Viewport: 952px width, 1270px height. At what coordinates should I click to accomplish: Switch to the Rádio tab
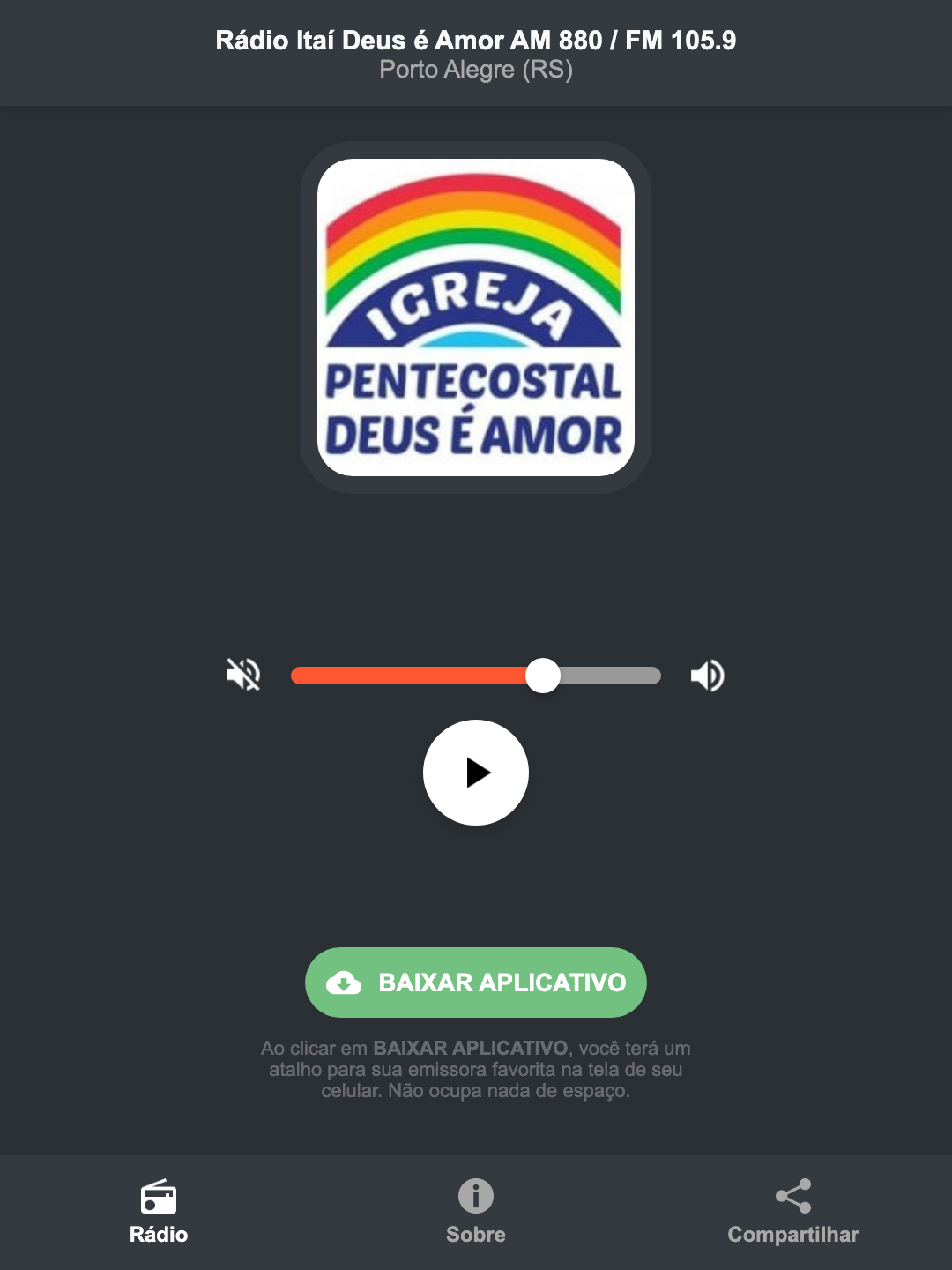160,1213
